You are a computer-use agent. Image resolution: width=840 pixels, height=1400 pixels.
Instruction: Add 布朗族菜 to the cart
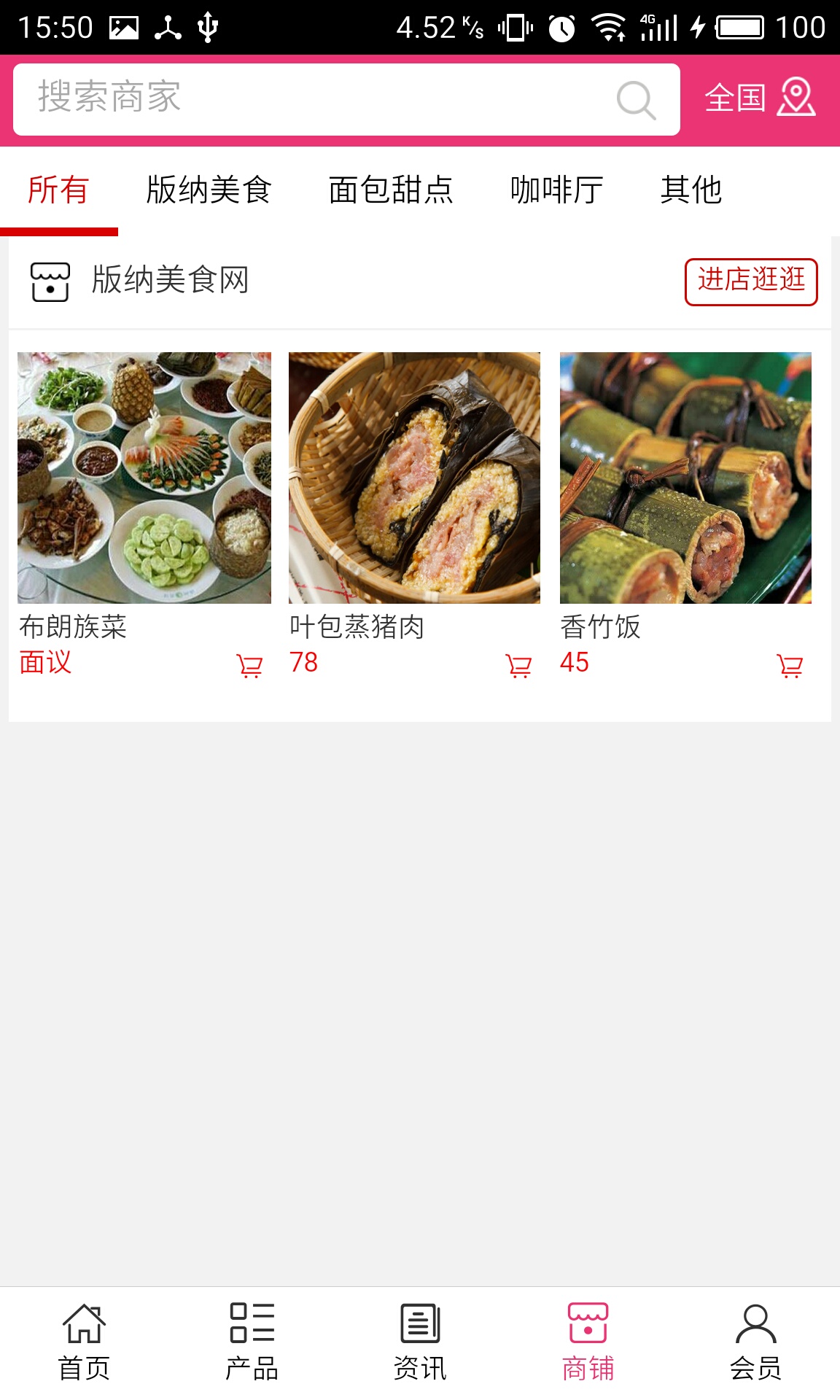(x=249, y=666)
